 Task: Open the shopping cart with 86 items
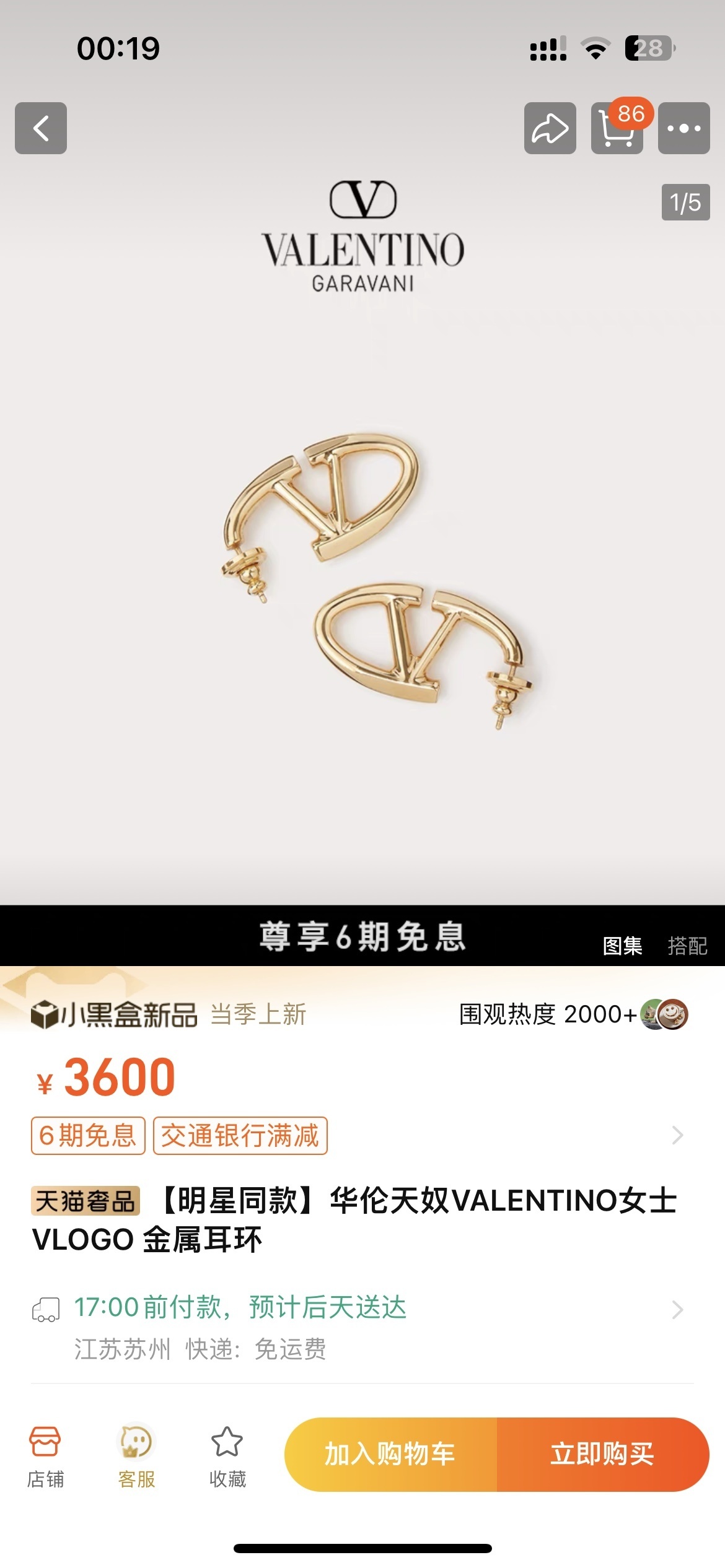[617, 128]
